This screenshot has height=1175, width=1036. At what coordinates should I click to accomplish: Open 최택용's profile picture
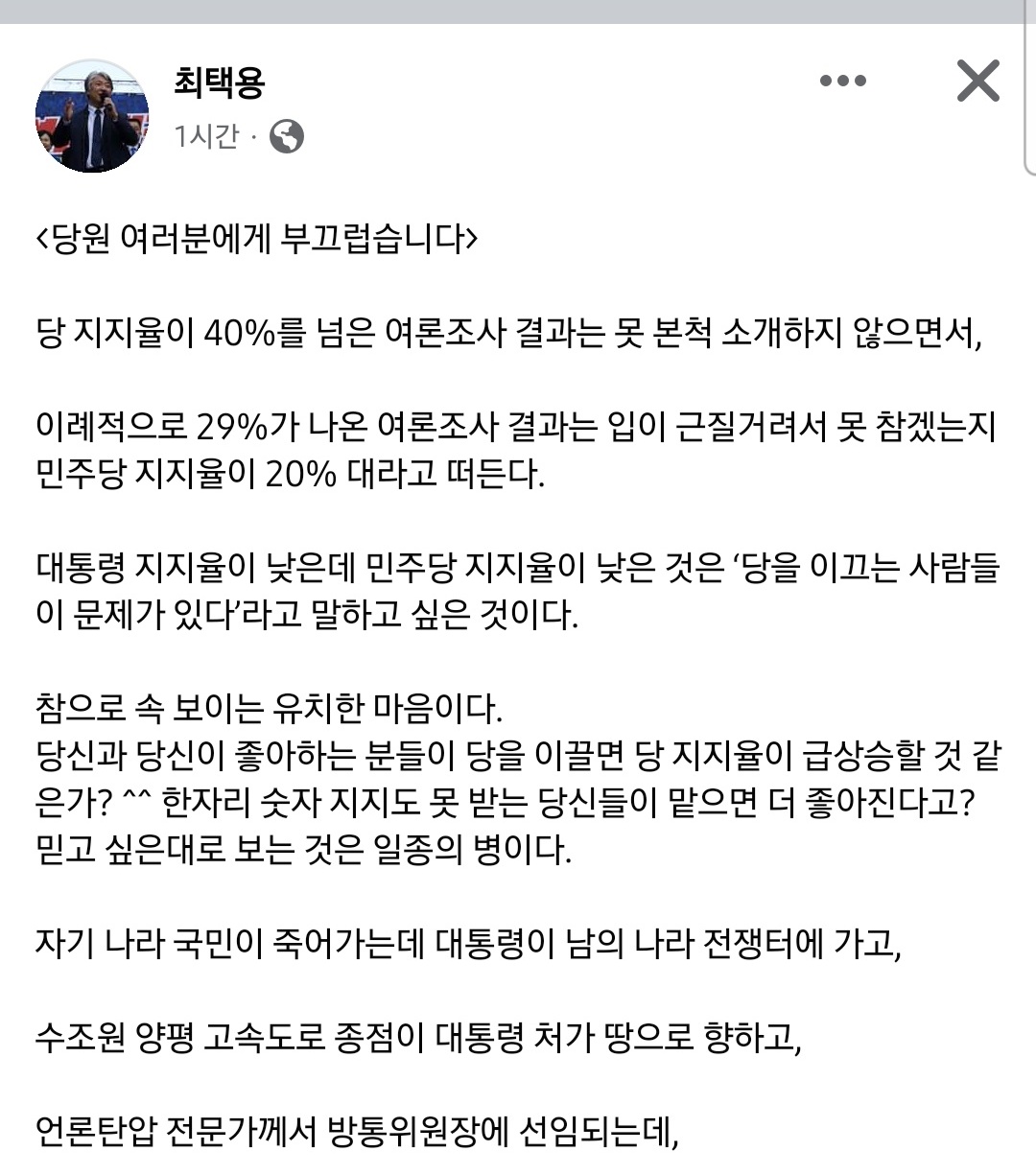[92, 116]
